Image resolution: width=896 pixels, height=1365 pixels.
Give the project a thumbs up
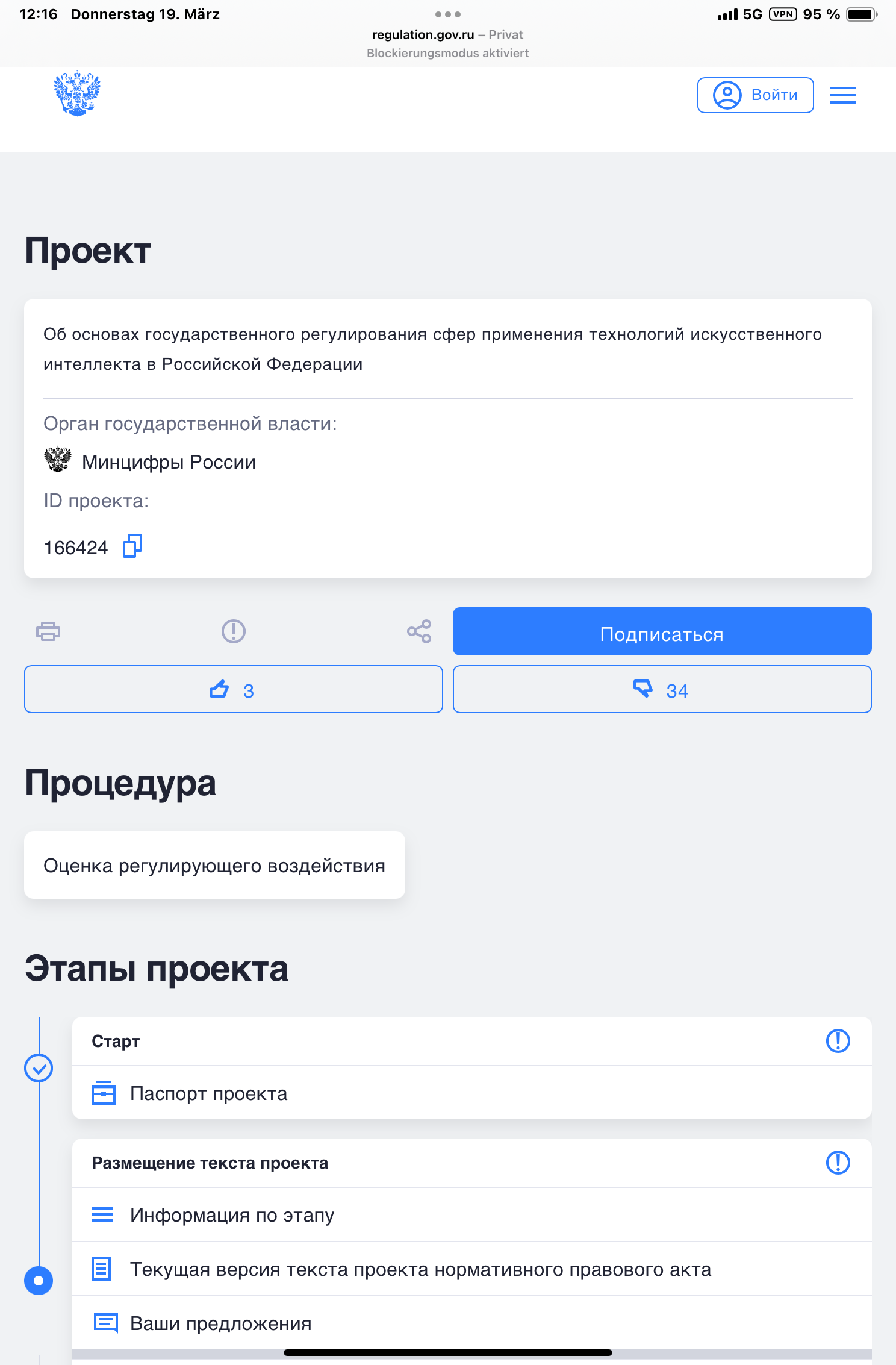pos(233,689)
